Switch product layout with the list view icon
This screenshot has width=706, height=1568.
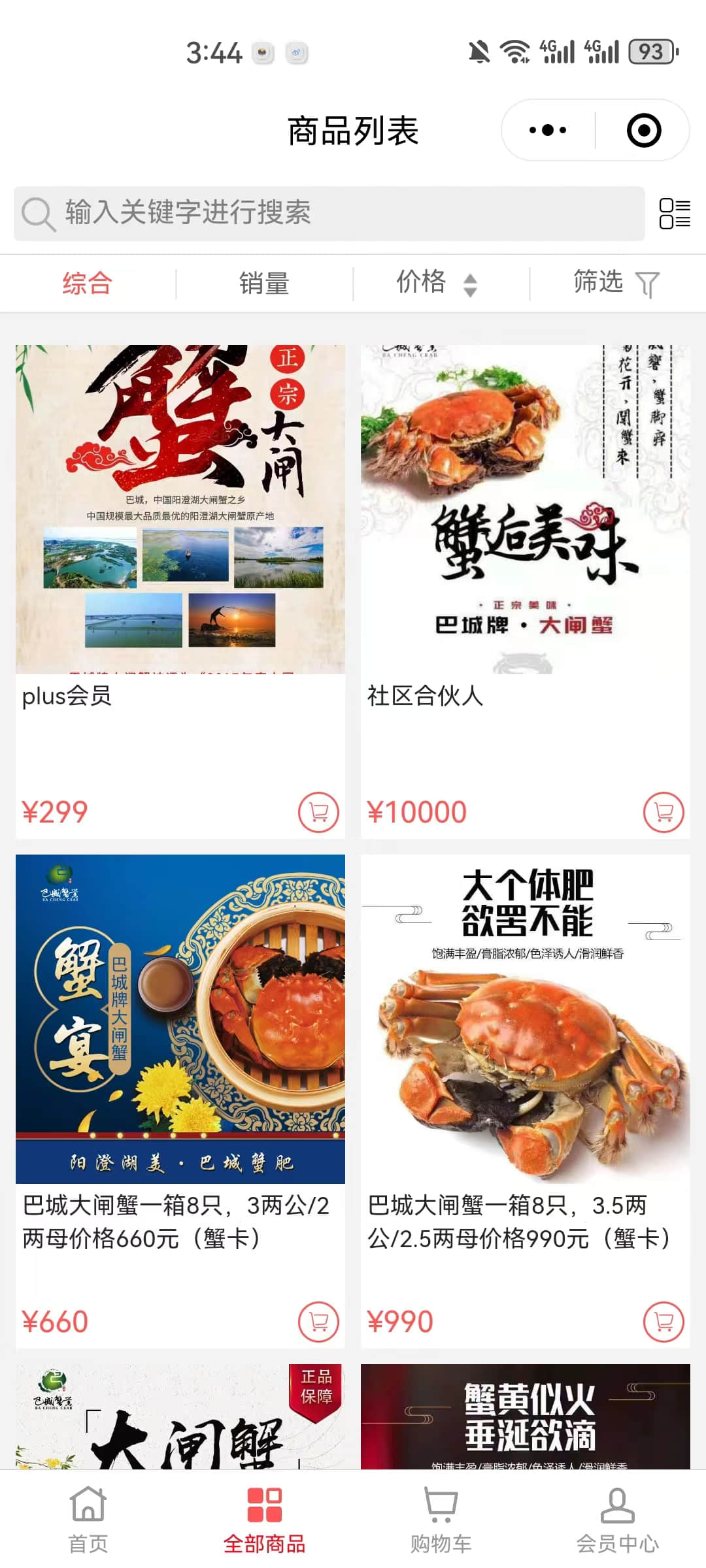675,214
